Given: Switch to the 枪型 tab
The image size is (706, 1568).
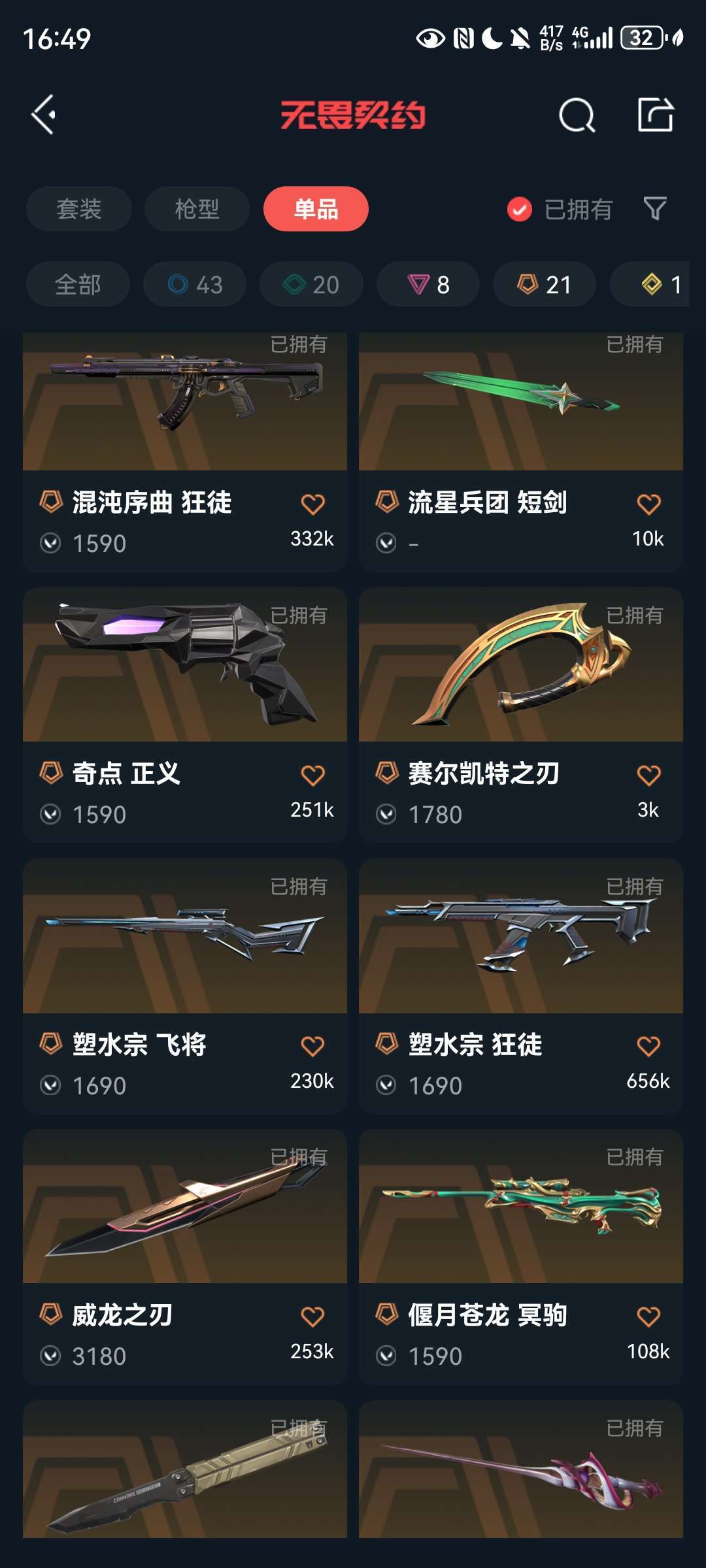Looking at the screenshot, I should pos(197,209).
